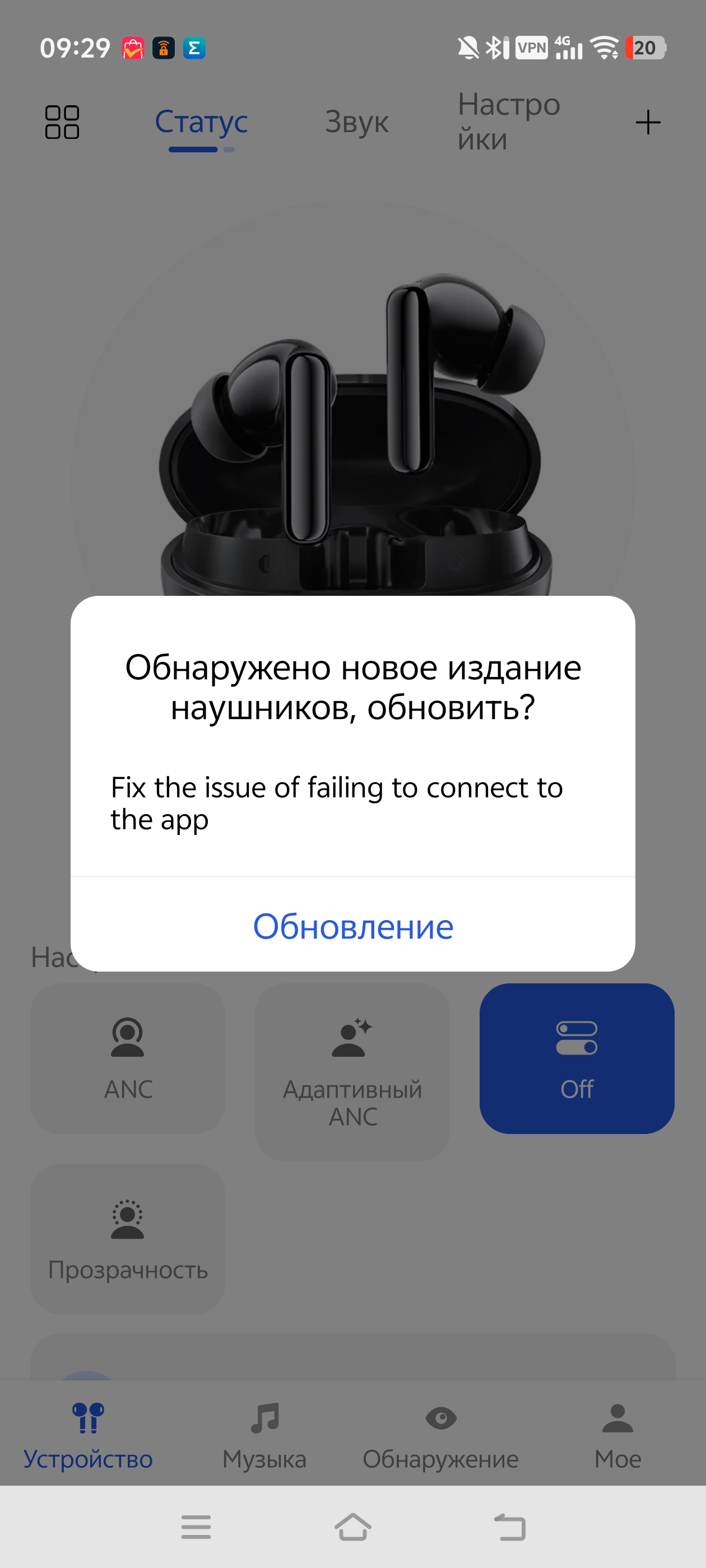Image resolution: width=706 pixels, height=1568 pixels.
Task: Go to the system home screen
Action: tap(352, 1527)
